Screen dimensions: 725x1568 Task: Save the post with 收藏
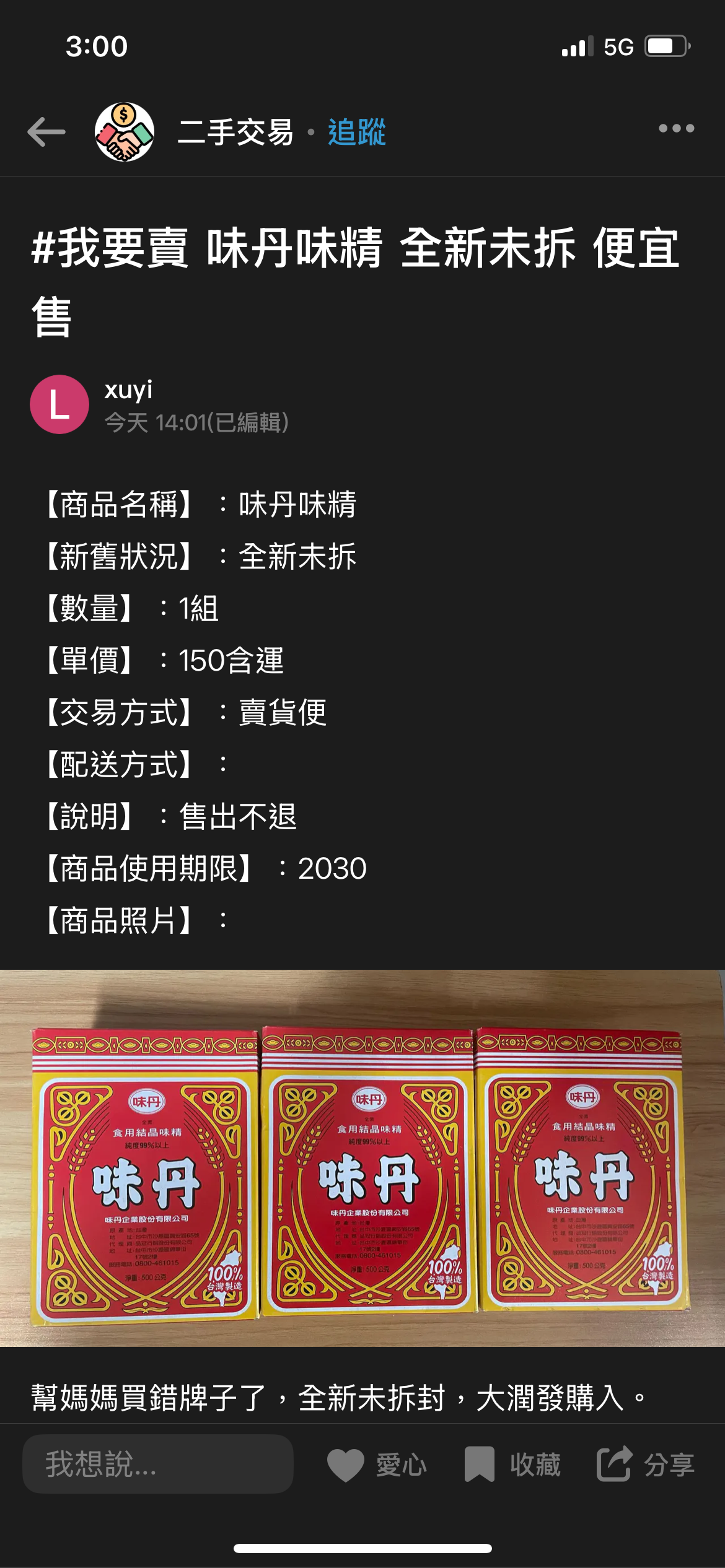[512, 1465]
